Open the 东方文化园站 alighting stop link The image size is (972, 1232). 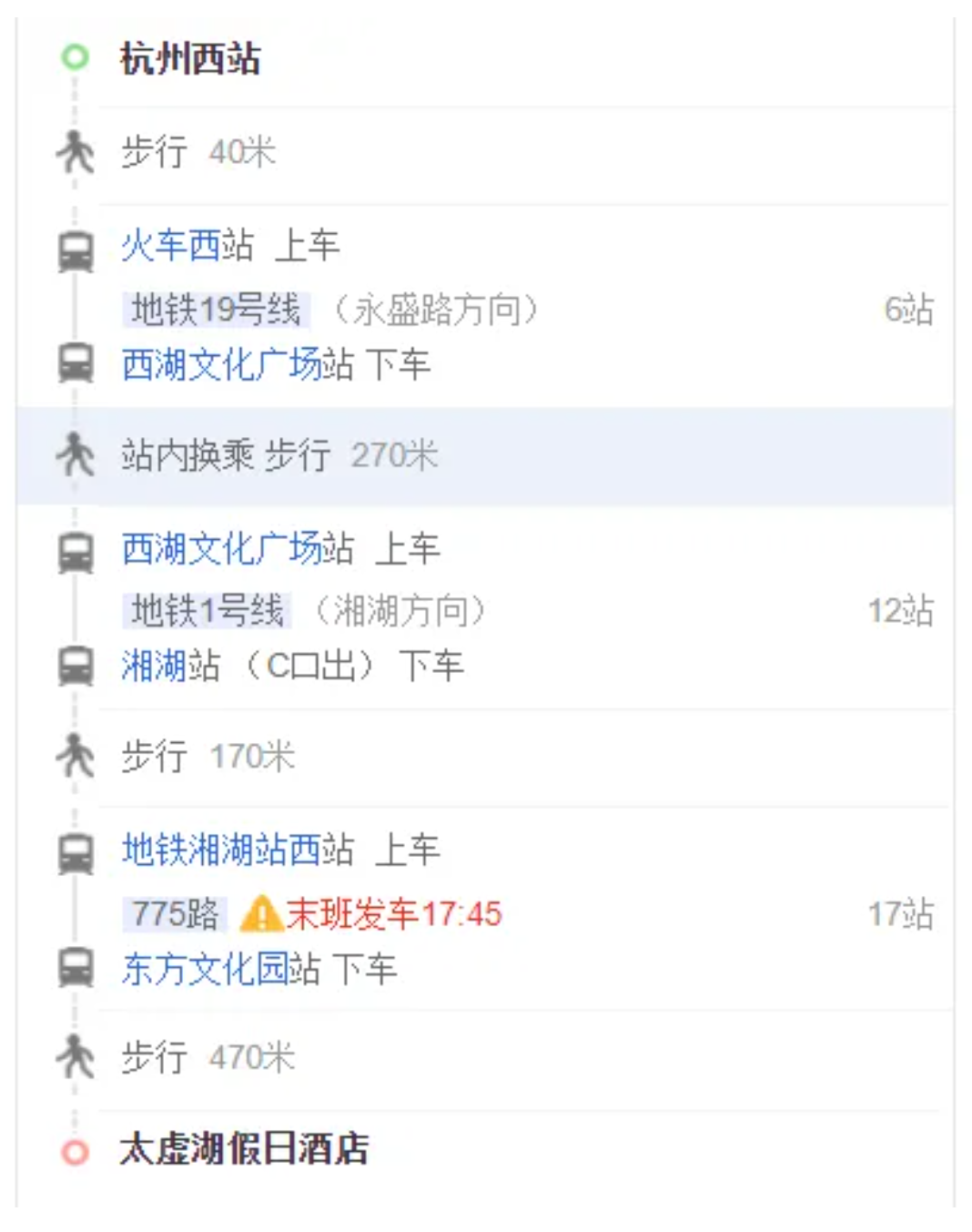click(x=221, y=969)
